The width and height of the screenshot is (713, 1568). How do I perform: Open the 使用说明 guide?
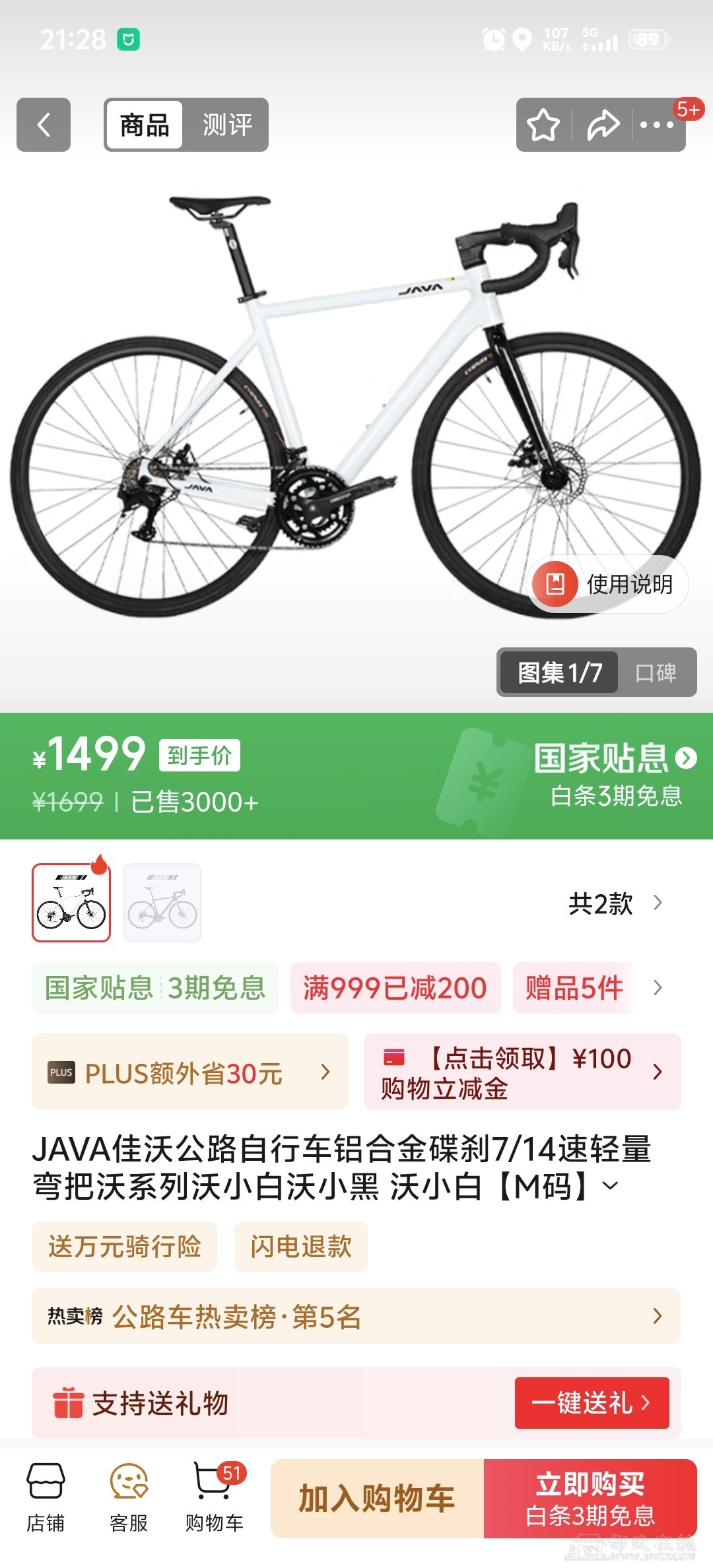pyautogui.click(x=609, y=584)
